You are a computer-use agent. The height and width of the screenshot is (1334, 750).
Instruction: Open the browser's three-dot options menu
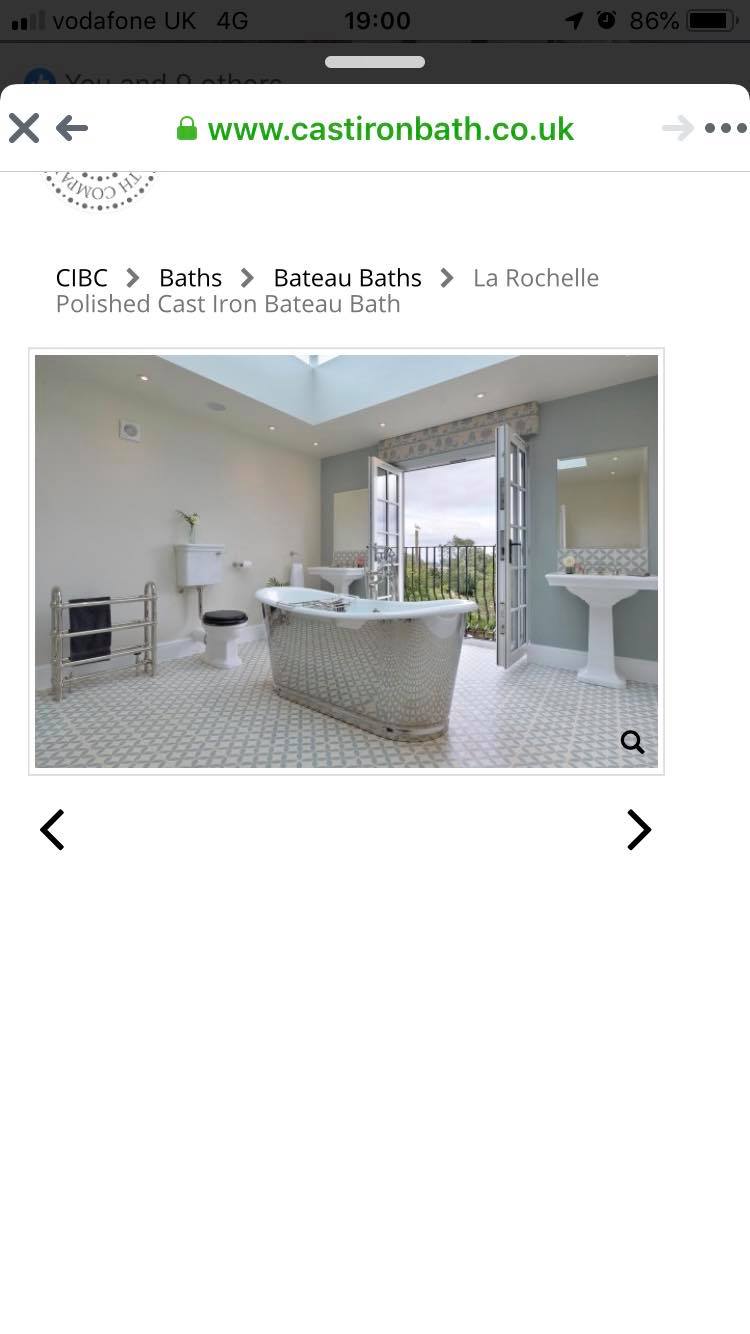[x=726, y=128]
